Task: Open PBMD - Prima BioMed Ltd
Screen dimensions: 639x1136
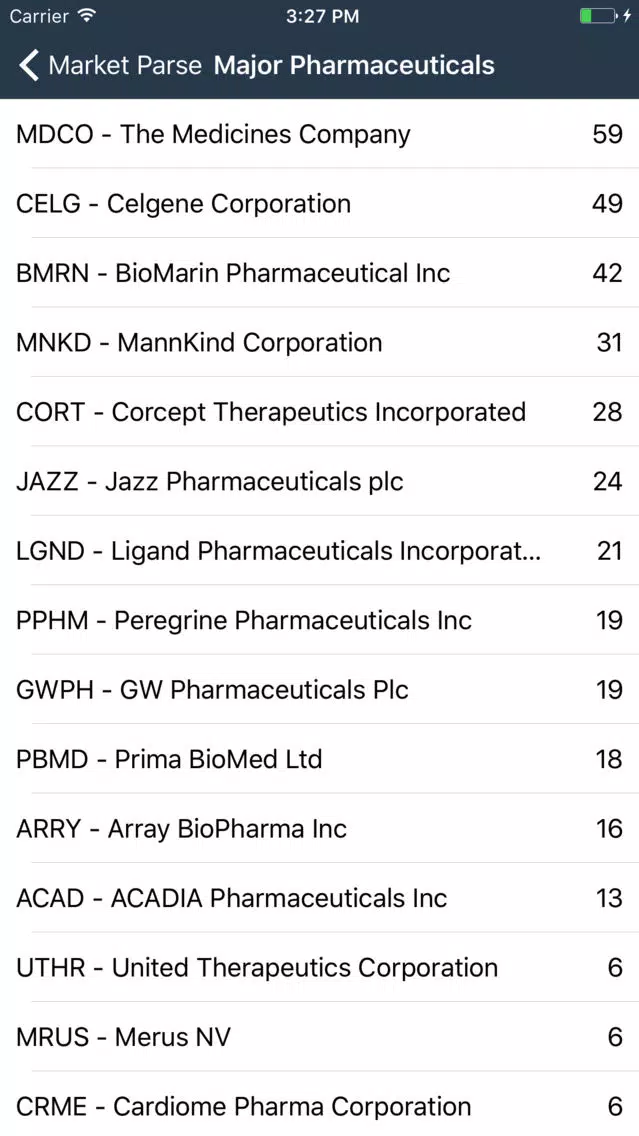Action: pos(320,760)
